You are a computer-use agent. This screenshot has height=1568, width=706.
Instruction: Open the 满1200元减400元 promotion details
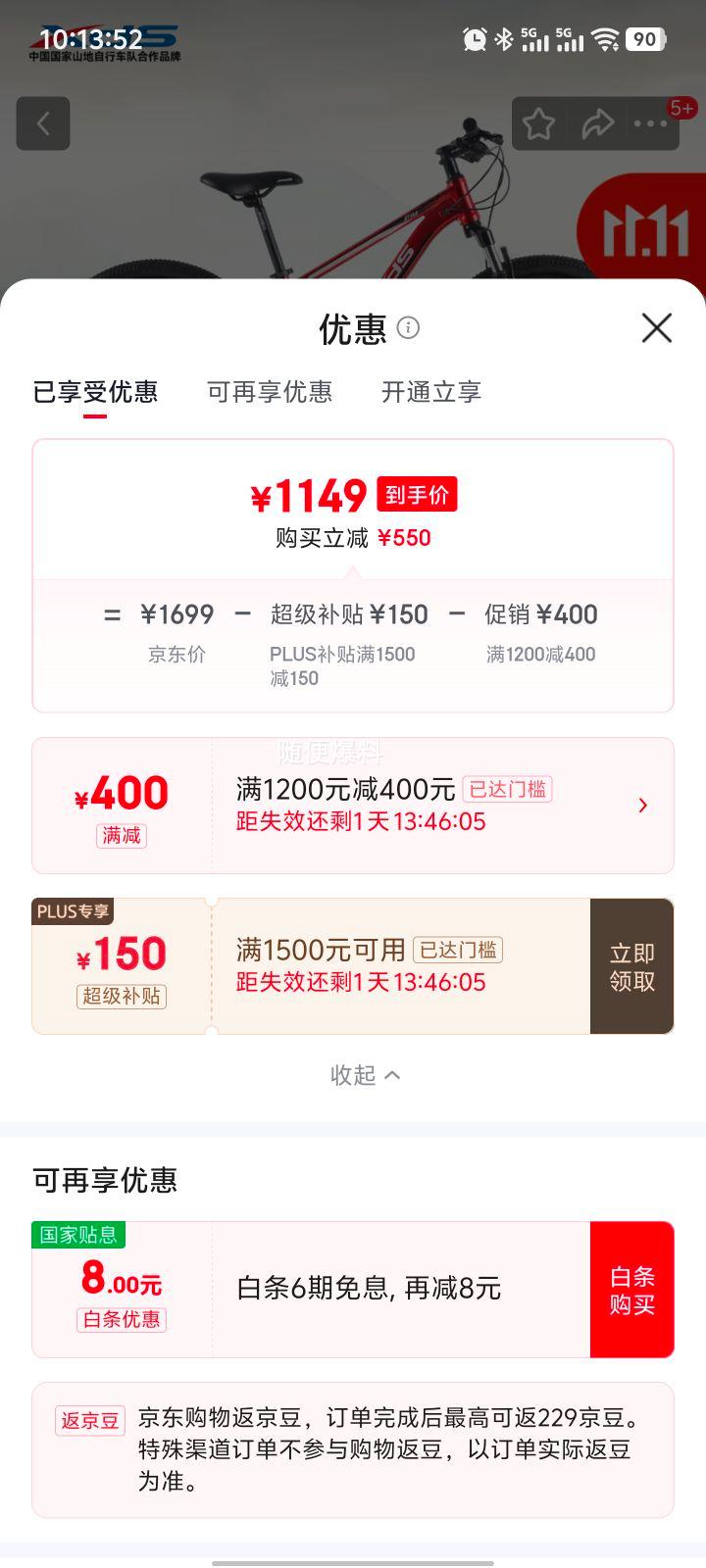[x=642, y=805]
